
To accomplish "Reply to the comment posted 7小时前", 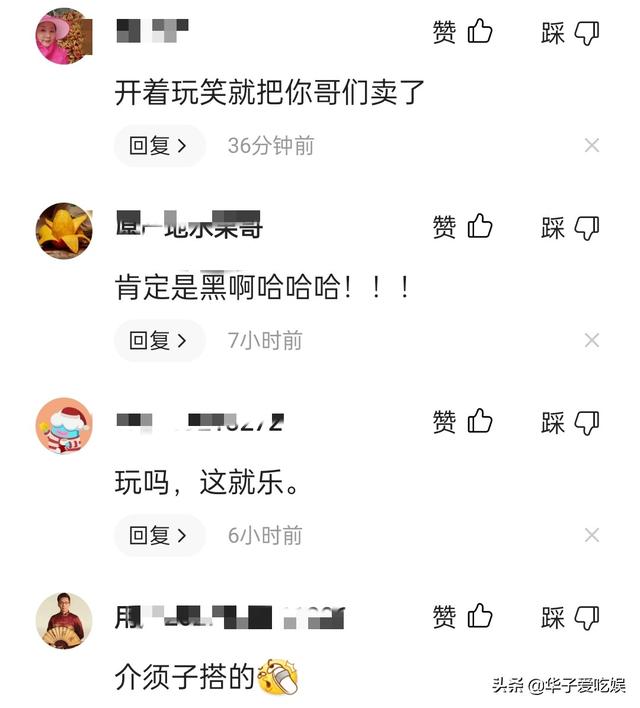I will point(159,341).
